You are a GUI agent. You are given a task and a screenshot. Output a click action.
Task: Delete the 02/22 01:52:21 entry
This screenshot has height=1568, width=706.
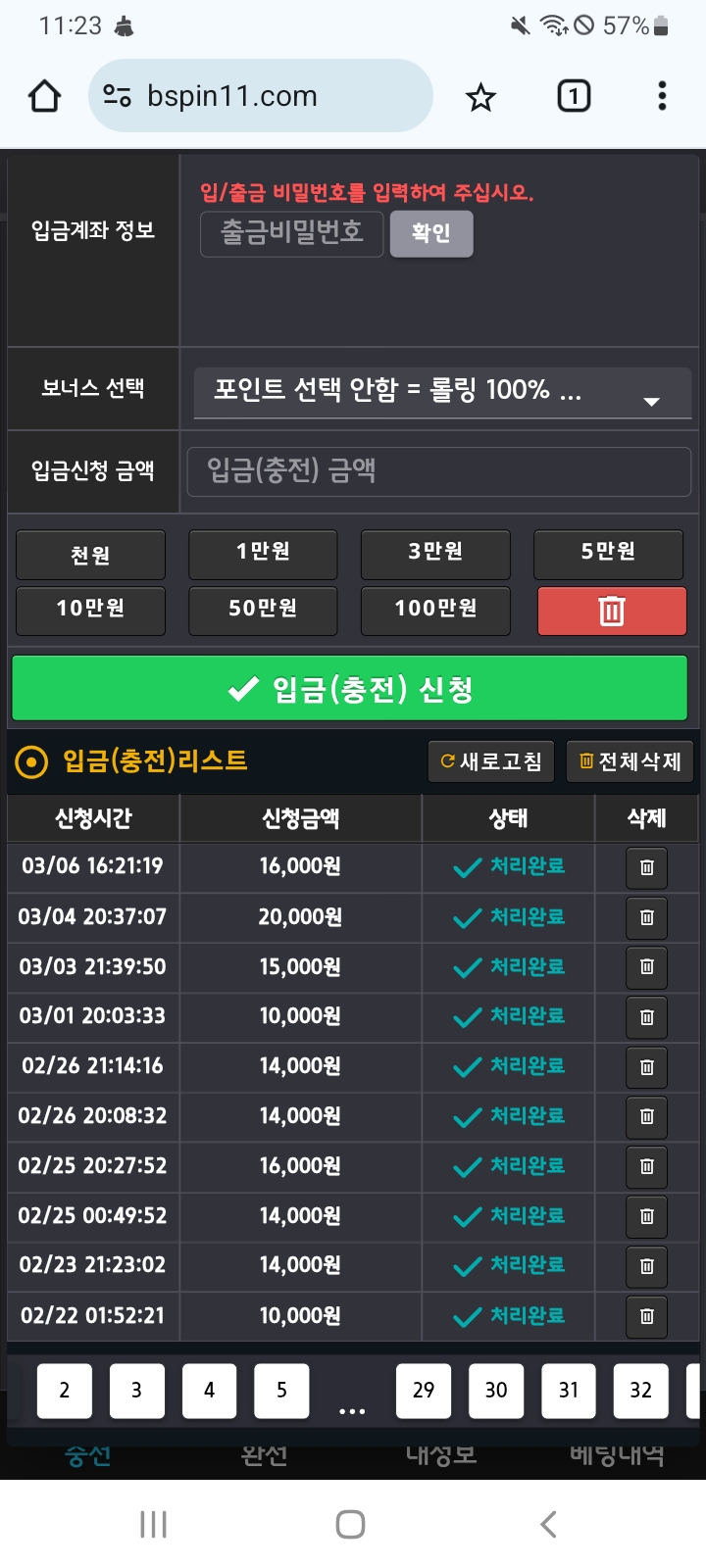pos(646,1316)
